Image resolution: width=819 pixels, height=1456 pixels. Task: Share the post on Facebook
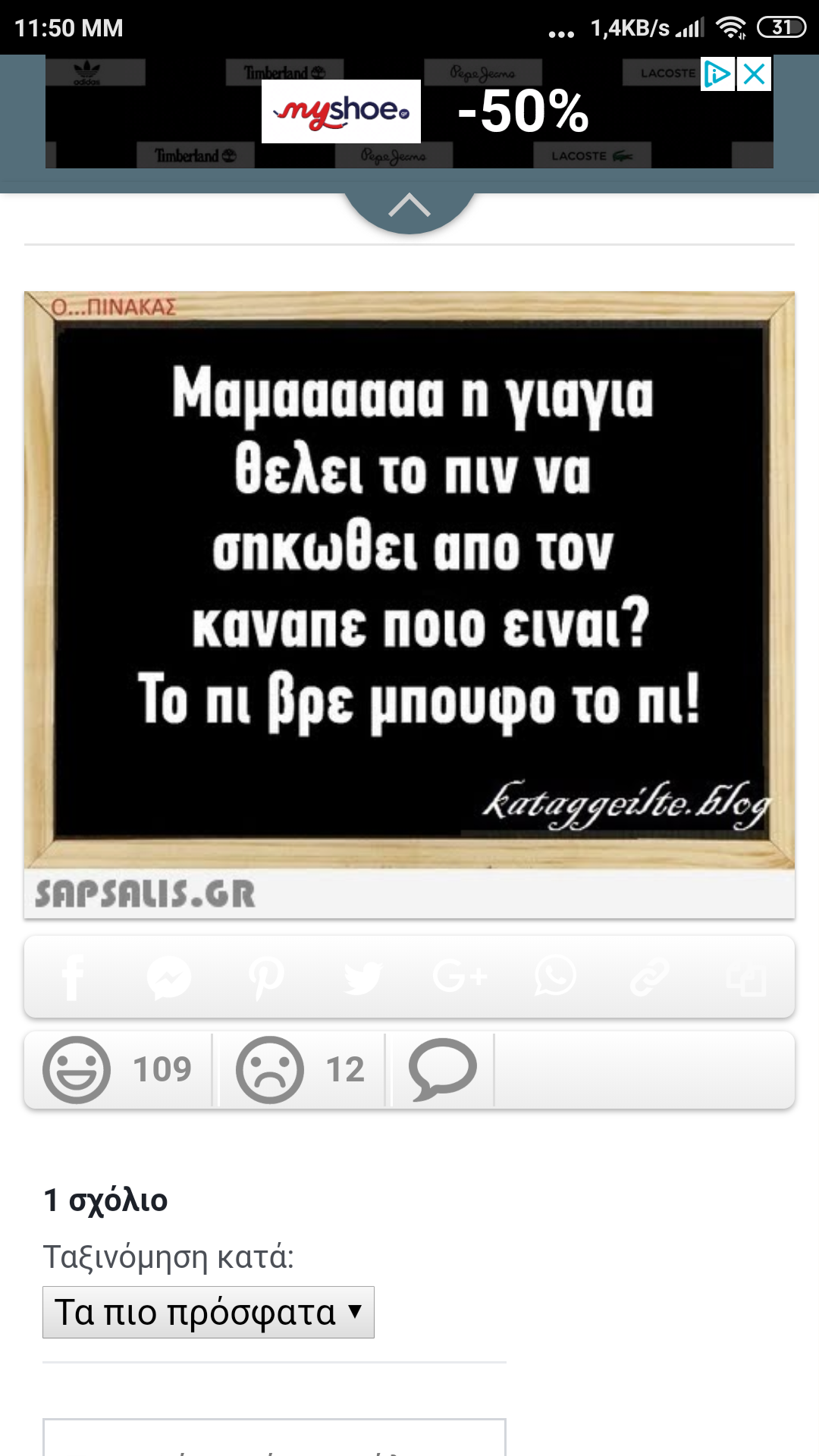point(73,977)
